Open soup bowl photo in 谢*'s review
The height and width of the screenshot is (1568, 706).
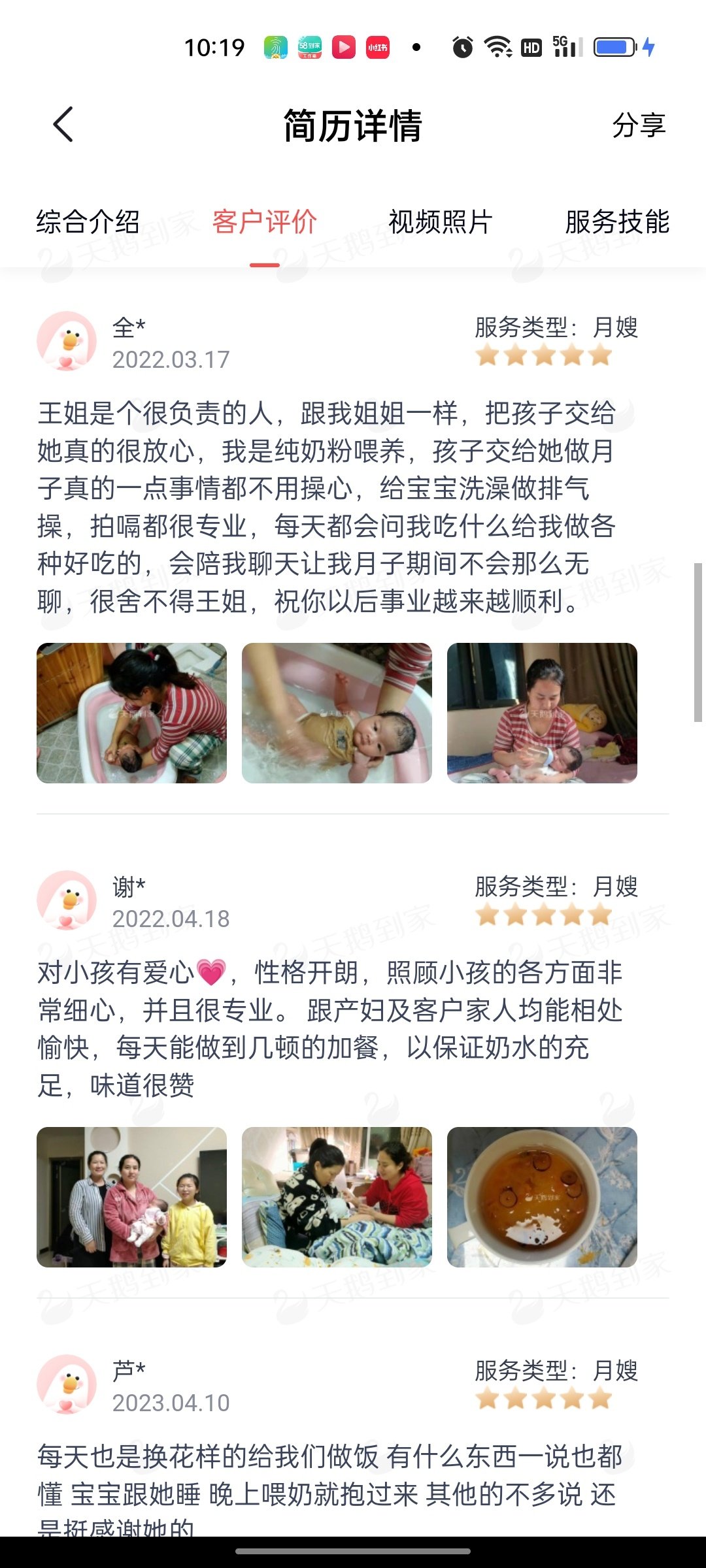(x=542, y=1197)
